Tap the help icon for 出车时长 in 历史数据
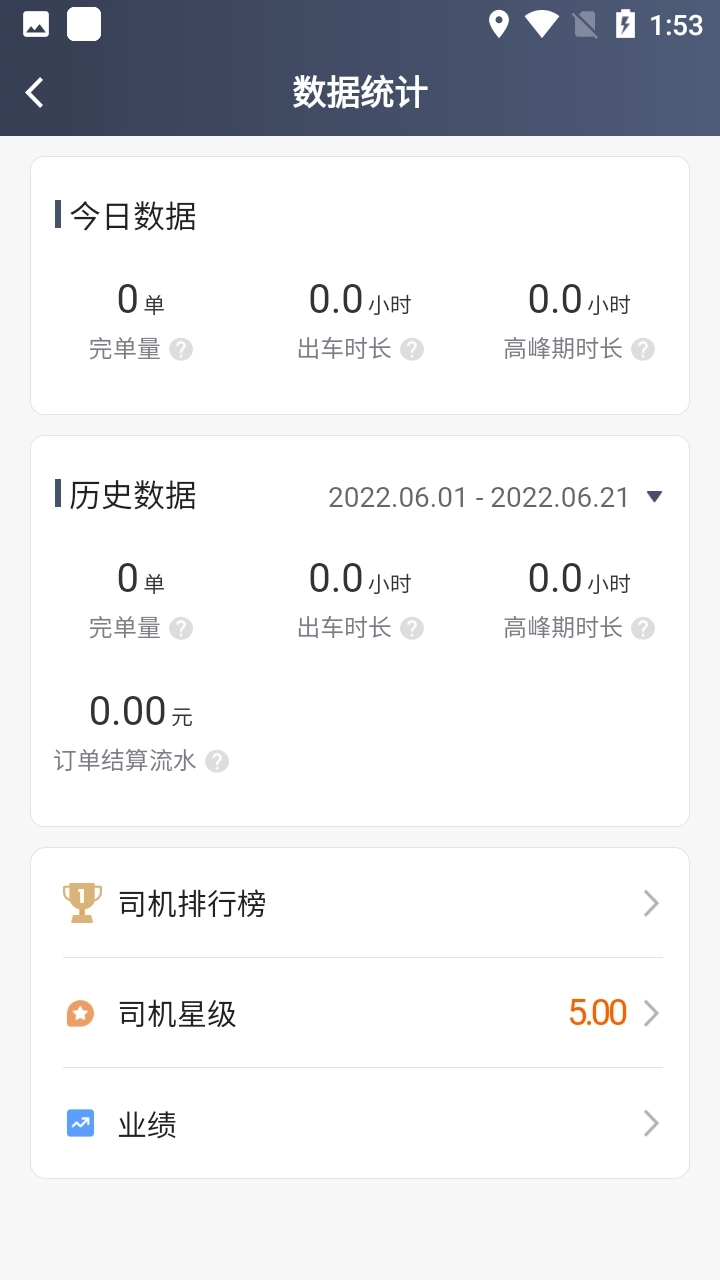720x1280 pixels. pos(413,628)
